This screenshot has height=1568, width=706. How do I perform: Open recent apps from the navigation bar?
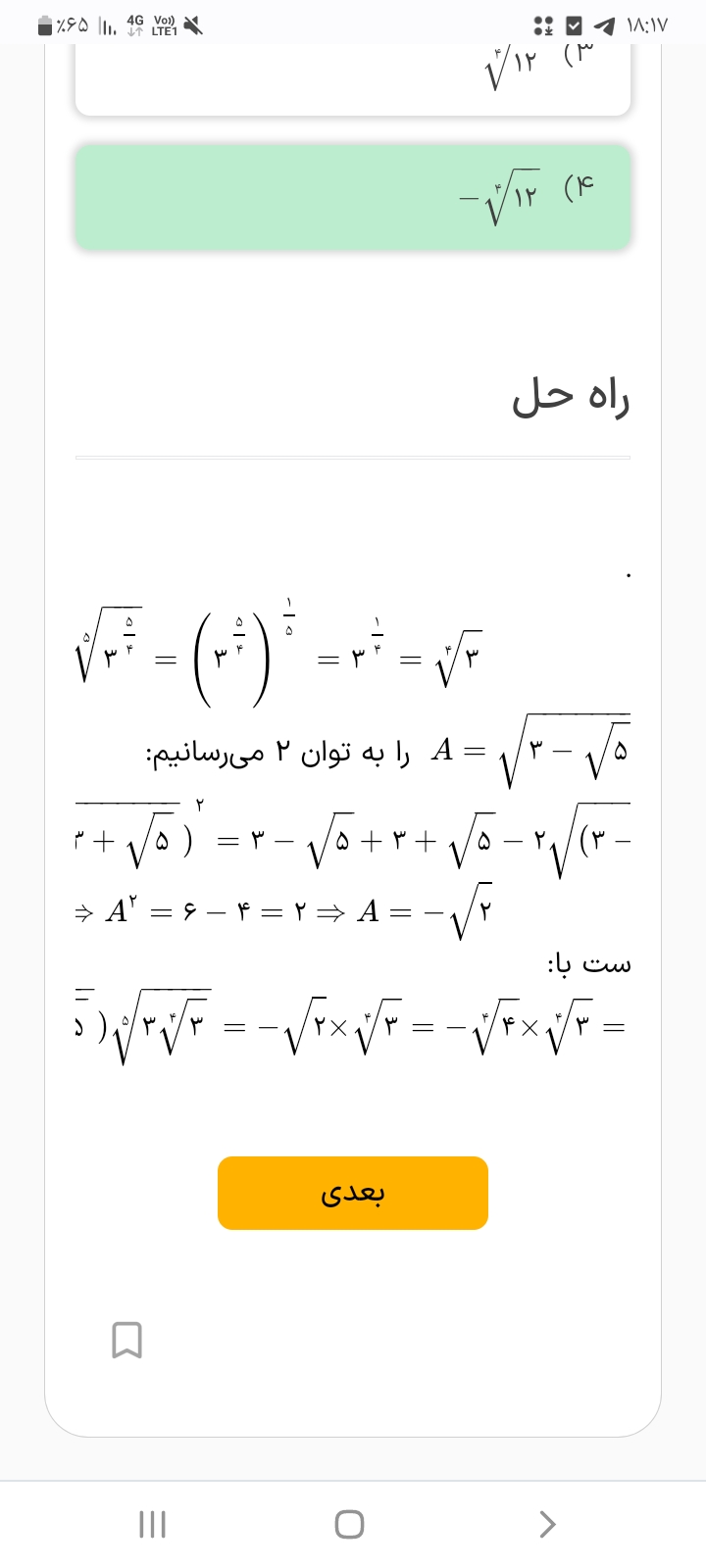pyautogui.click(x=152, y=1524)
